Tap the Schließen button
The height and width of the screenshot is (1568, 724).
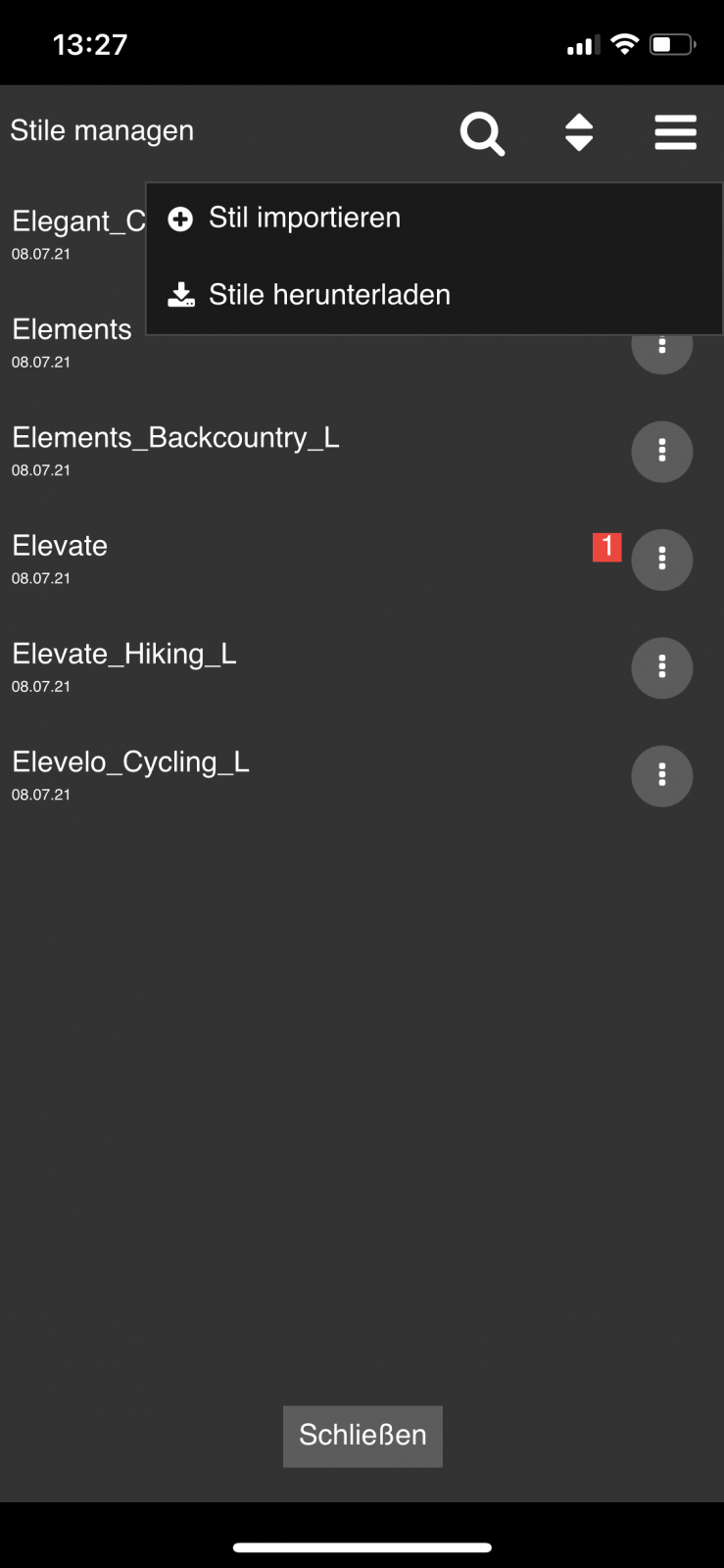[x=362, y=1436]
